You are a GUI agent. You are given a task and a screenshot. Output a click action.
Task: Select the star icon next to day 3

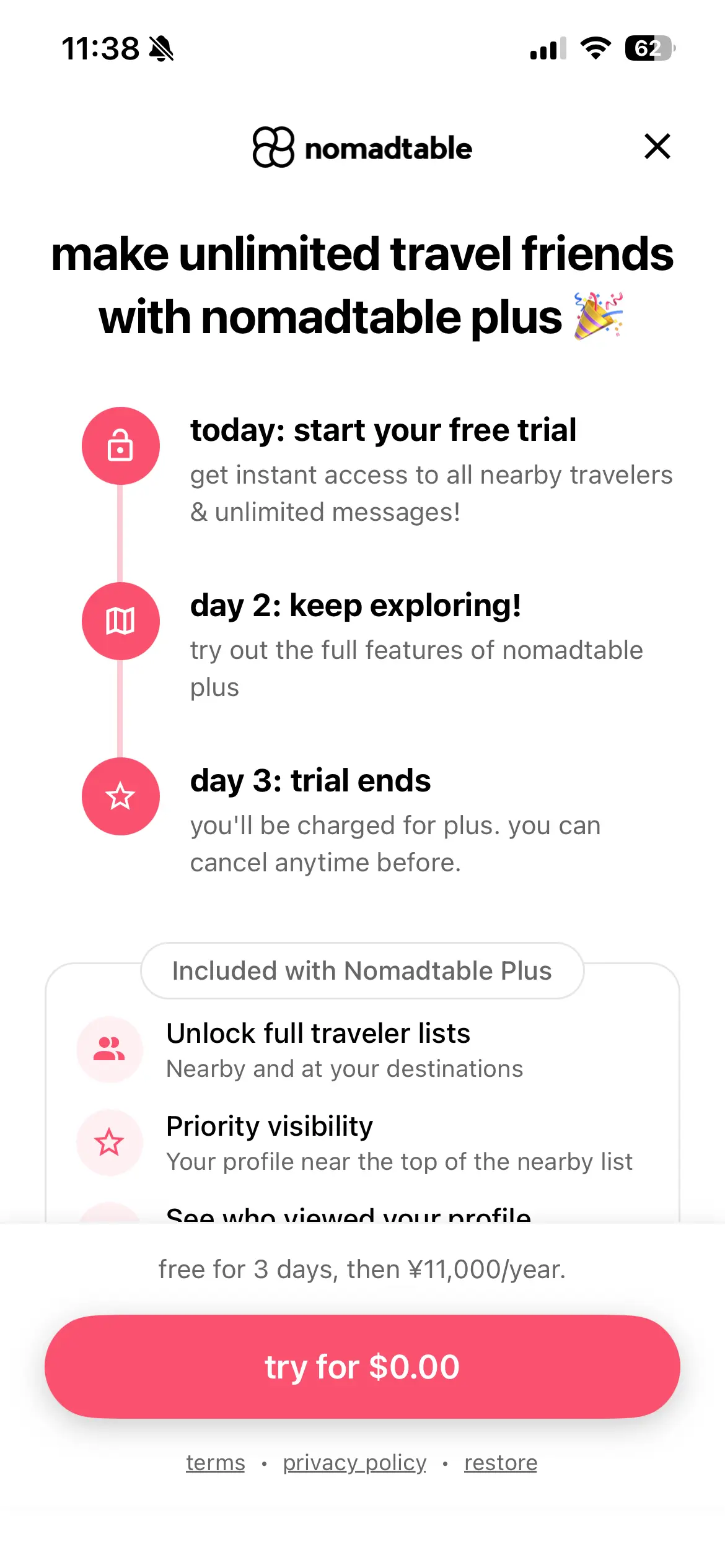(120, 796)
